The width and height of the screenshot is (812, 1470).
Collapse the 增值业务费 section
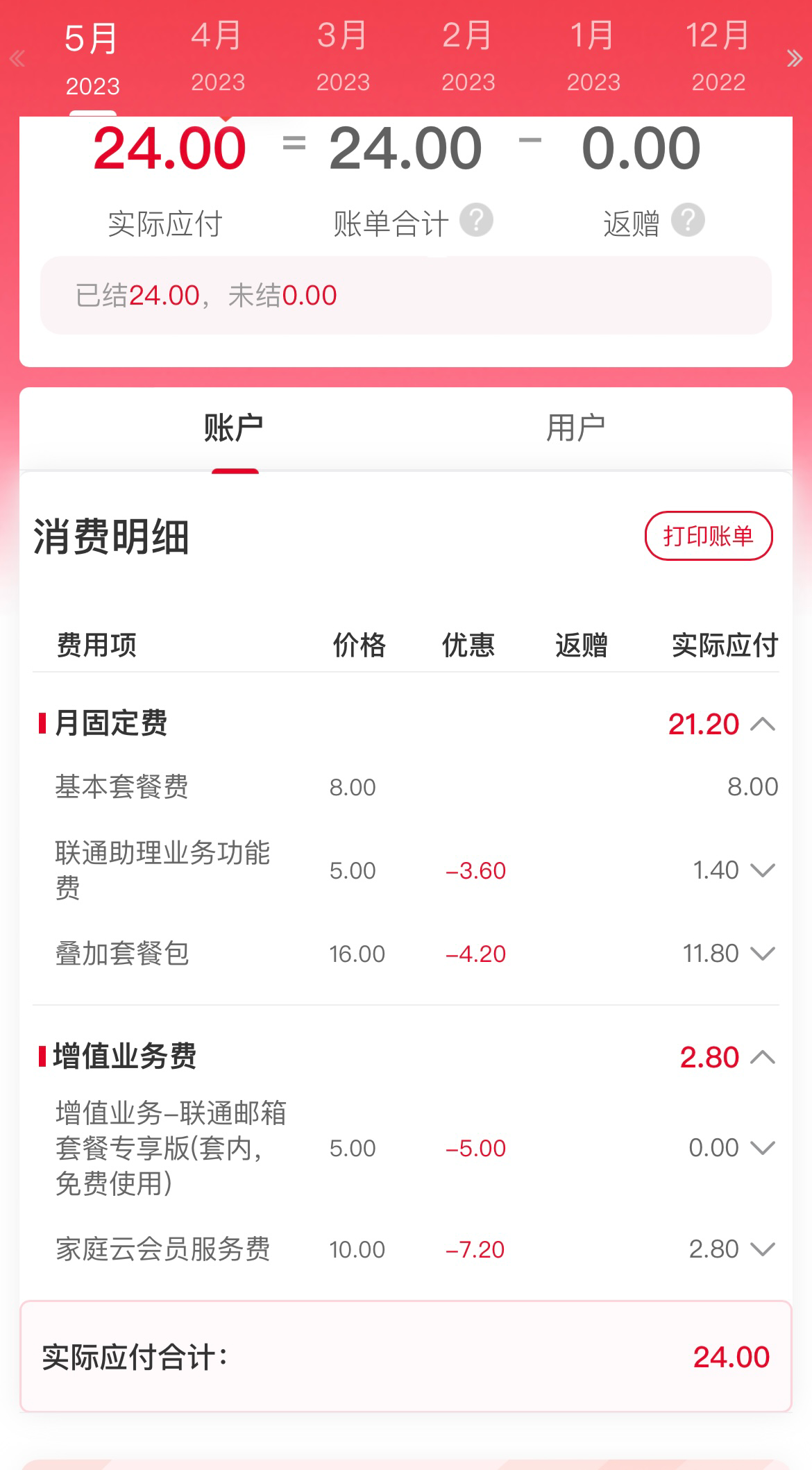(x=763, y=1058)
